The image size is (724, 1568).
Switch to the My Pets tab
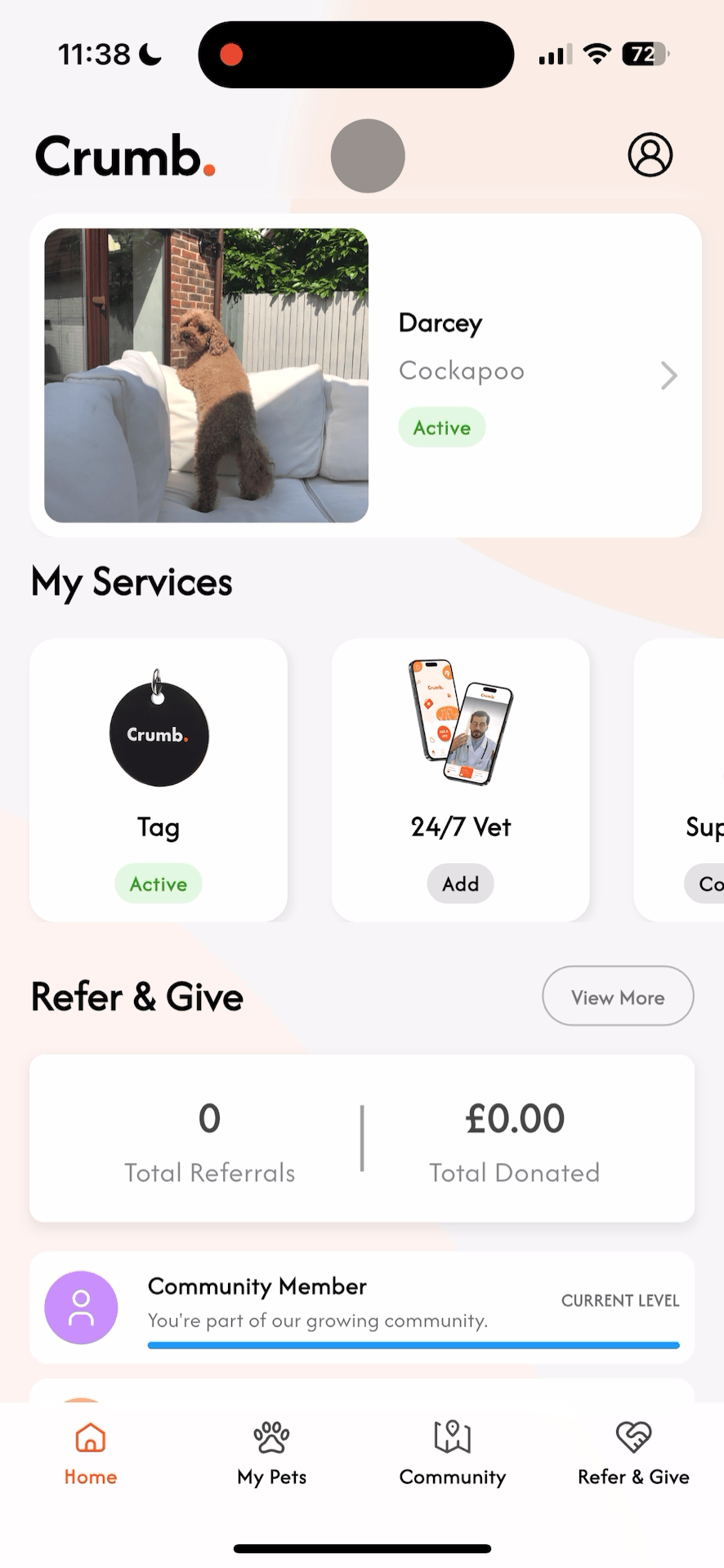click(x=271, y=1454)
